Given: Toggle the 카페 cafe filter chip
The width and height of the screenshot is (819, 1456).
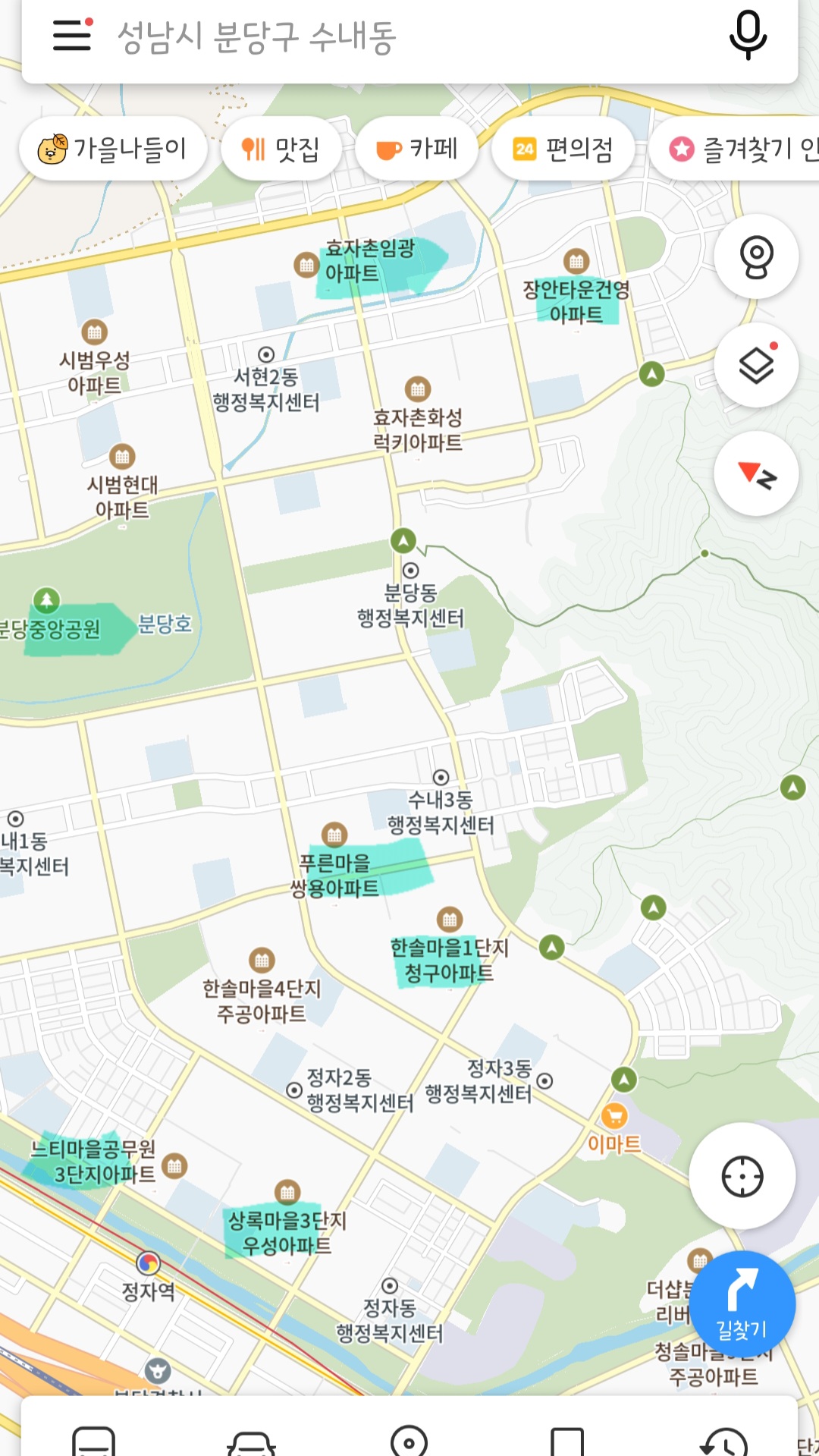Looking at the screenshot, I should click(417, 149).
